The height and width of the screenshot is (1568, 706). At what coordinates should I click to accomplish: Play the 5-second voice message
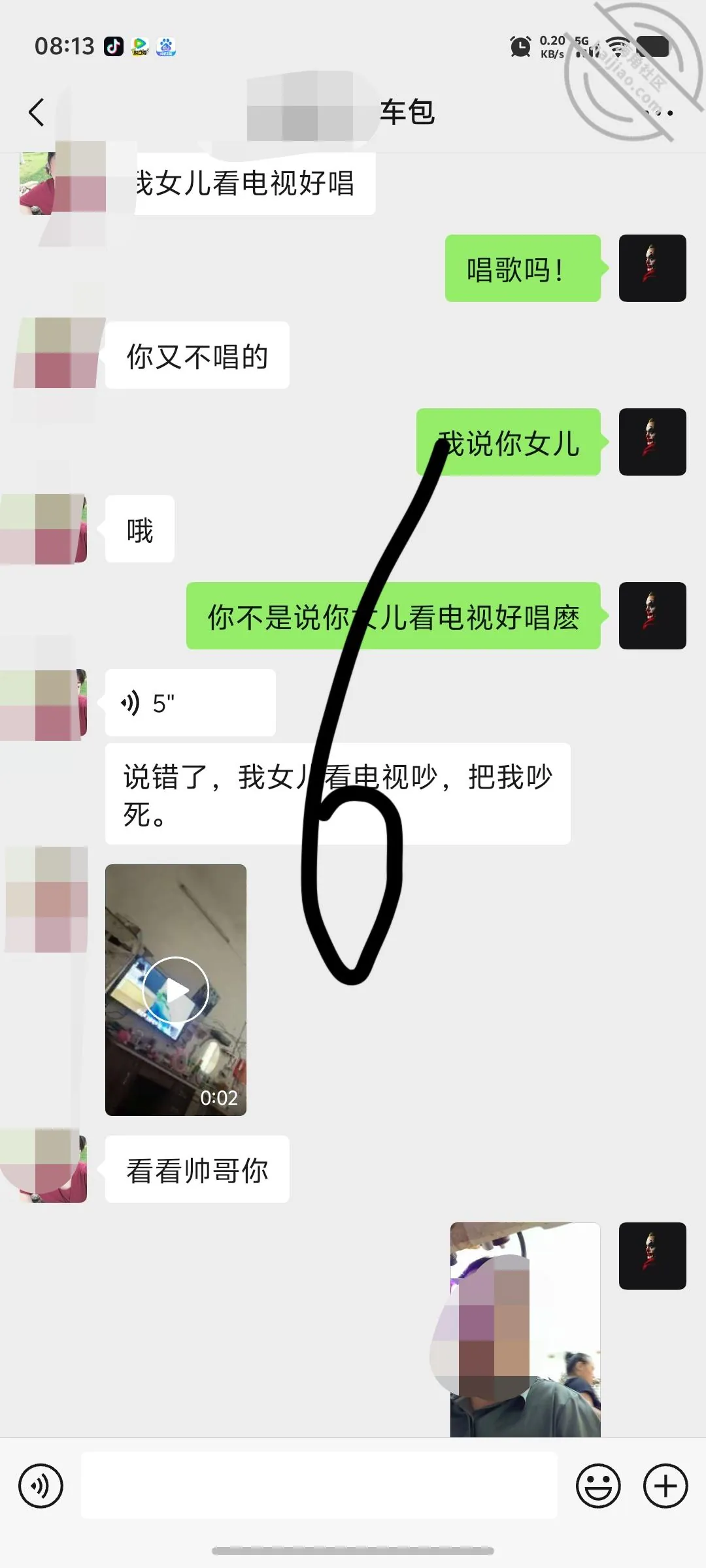tap(190, 703)
